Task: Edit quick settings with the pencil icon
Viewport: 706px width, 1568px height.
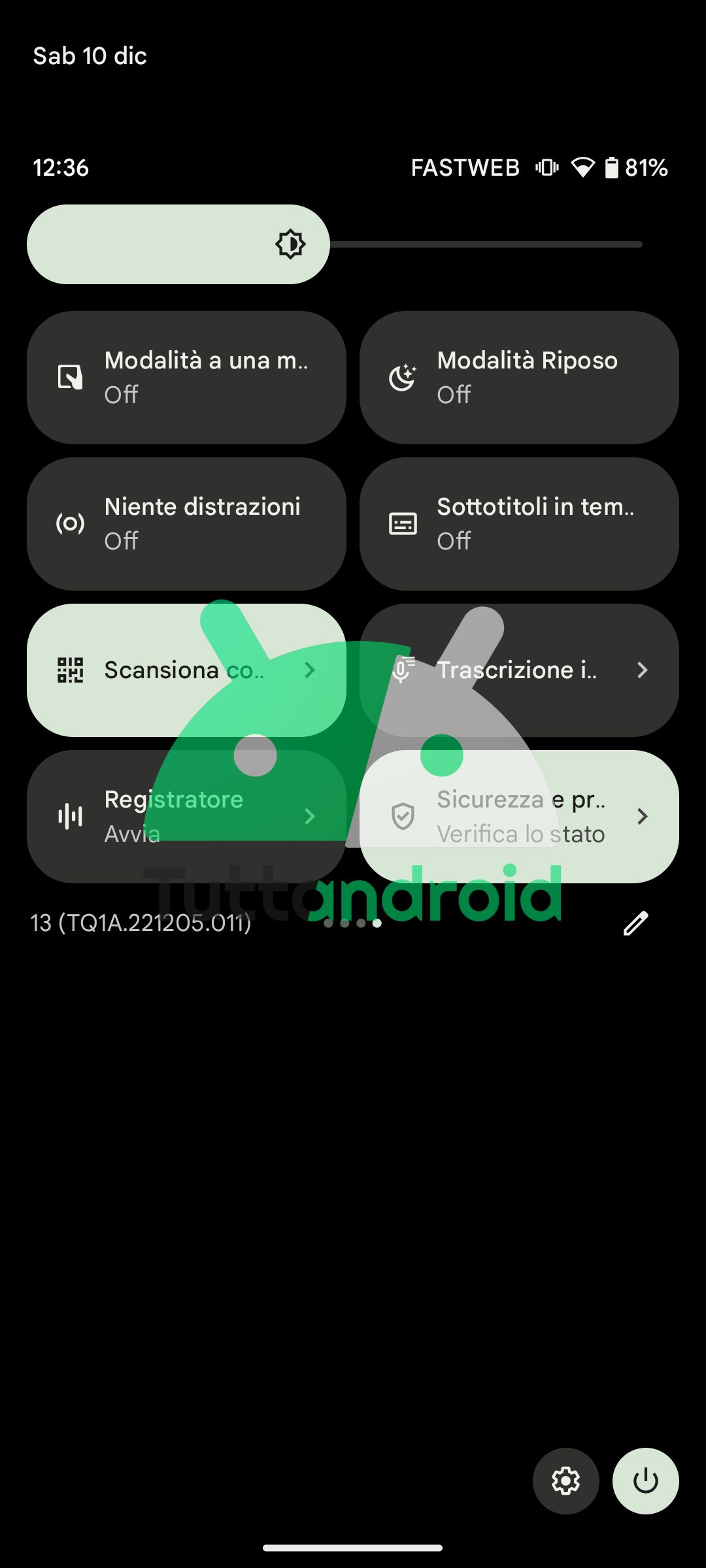Action: pos(635,923)
